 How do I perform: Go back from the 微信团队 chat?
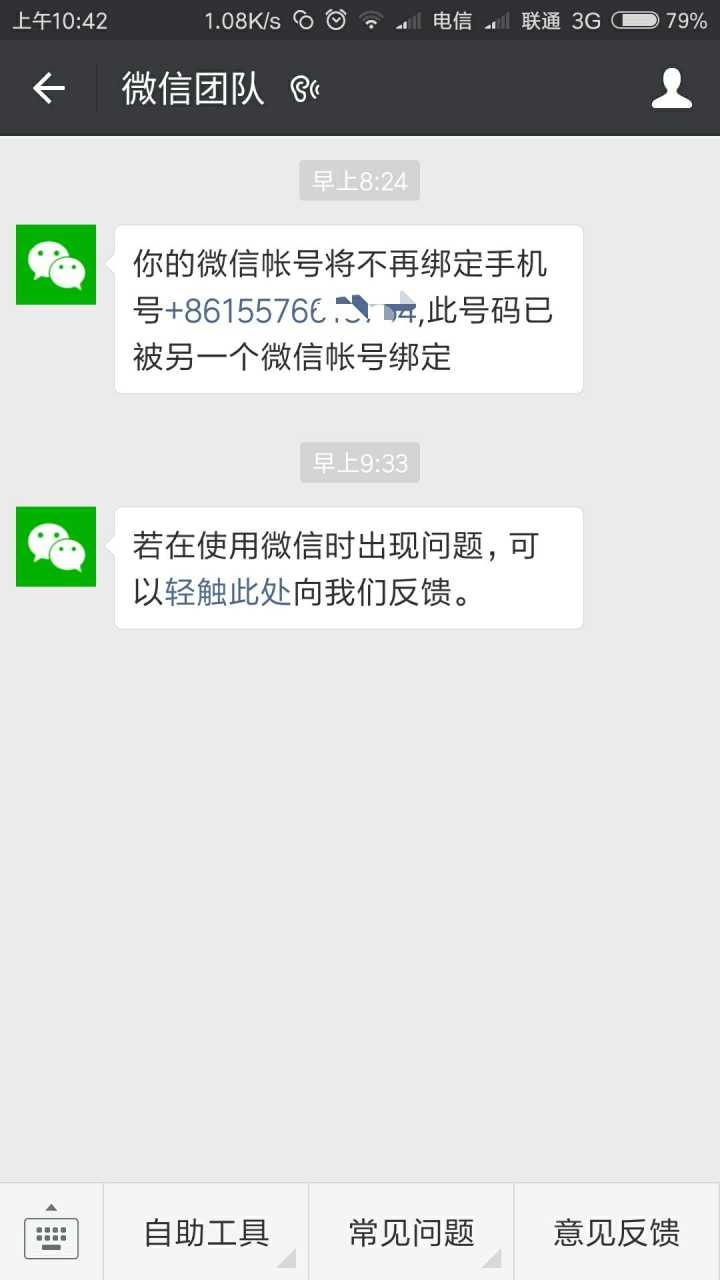click(48, 89)
